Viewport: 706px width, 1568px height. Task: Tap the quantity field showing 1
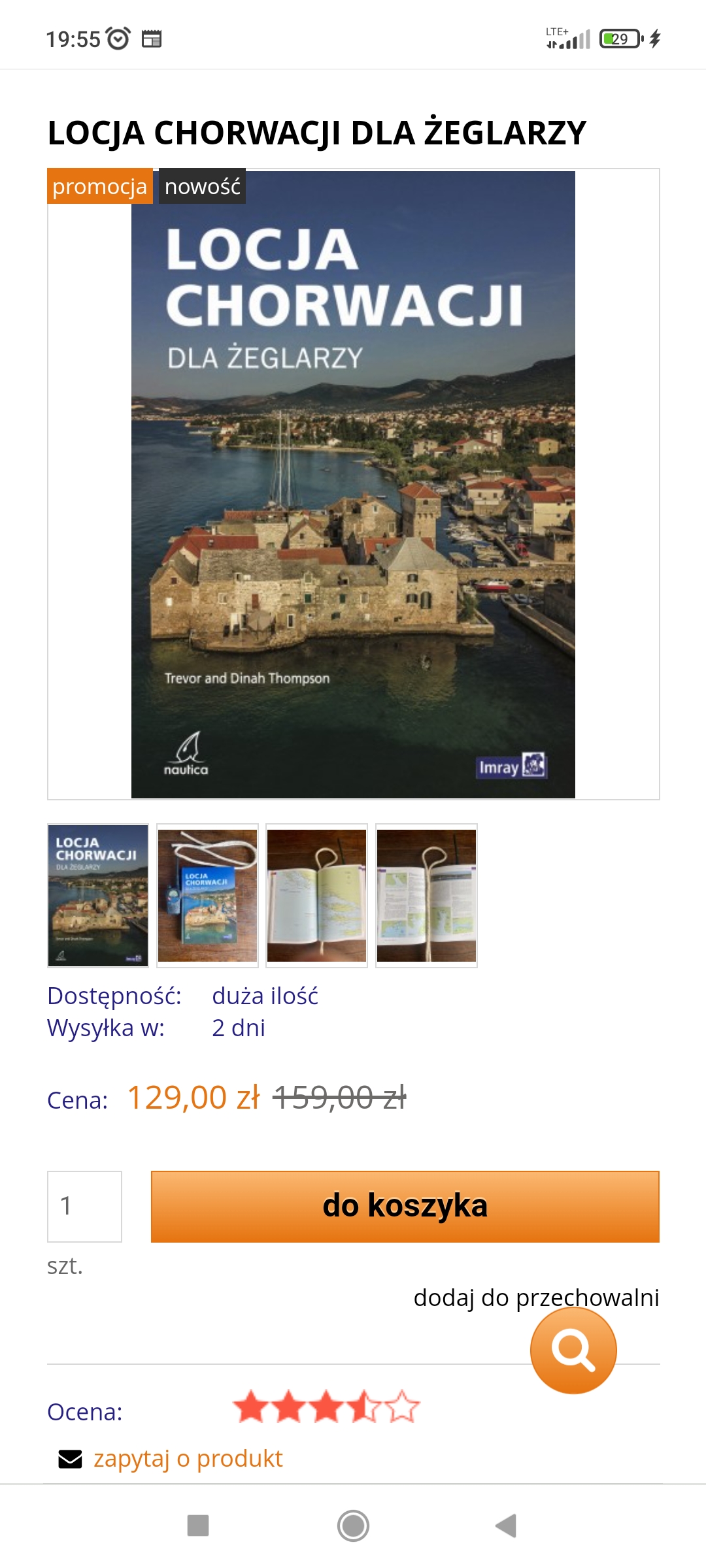(x=84, y=1206)
